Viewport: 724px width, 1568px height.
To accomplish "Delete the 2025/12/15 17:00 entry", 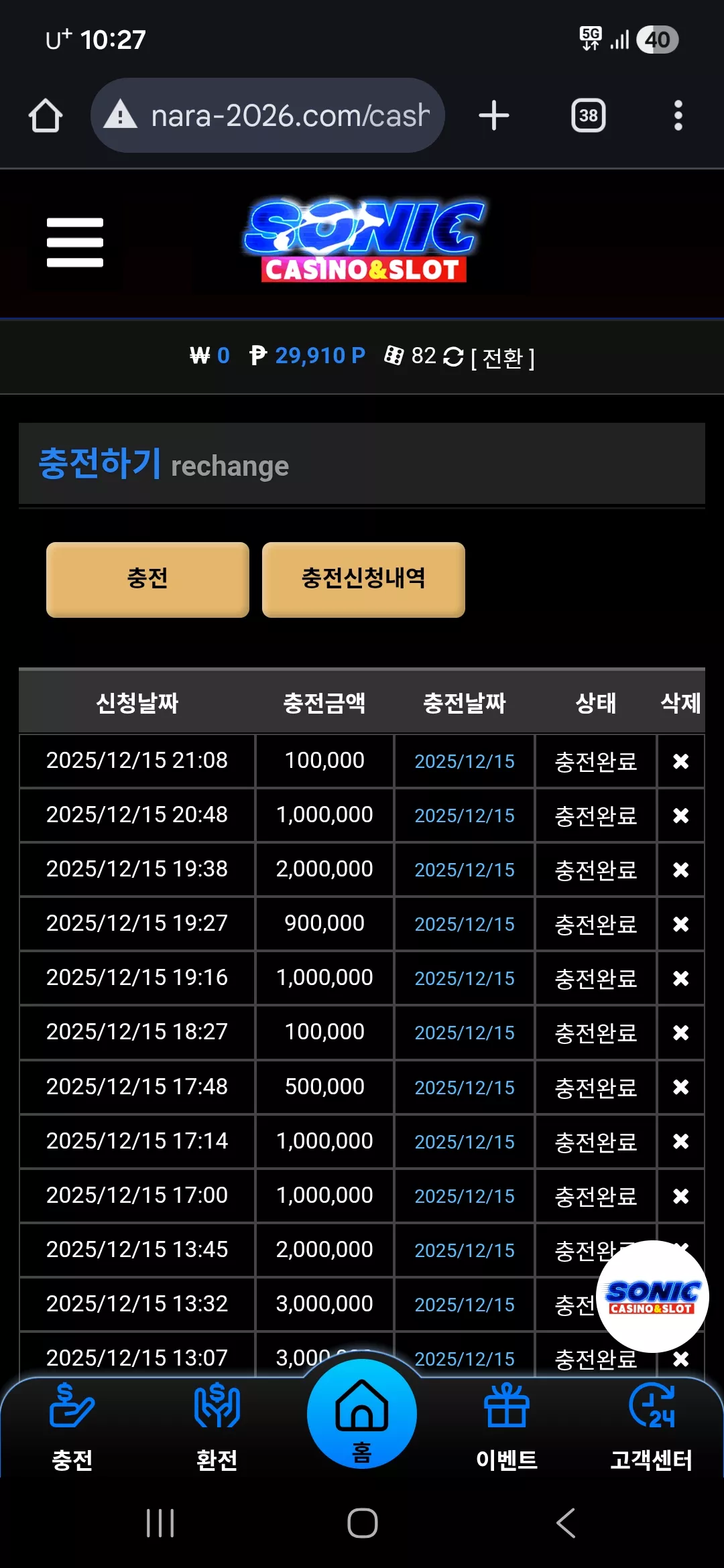I will (x=680, y=1196).
